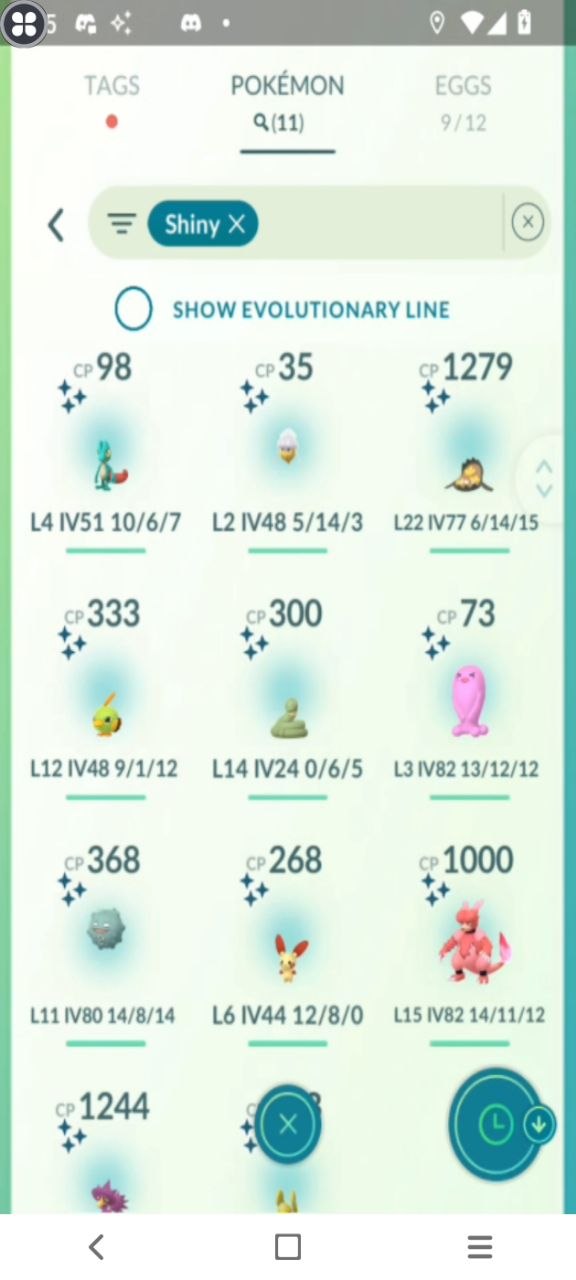Screen dimensions: 576x1280
Task: Open the CP 1000 Pokémon
Action: pos(469,943)
